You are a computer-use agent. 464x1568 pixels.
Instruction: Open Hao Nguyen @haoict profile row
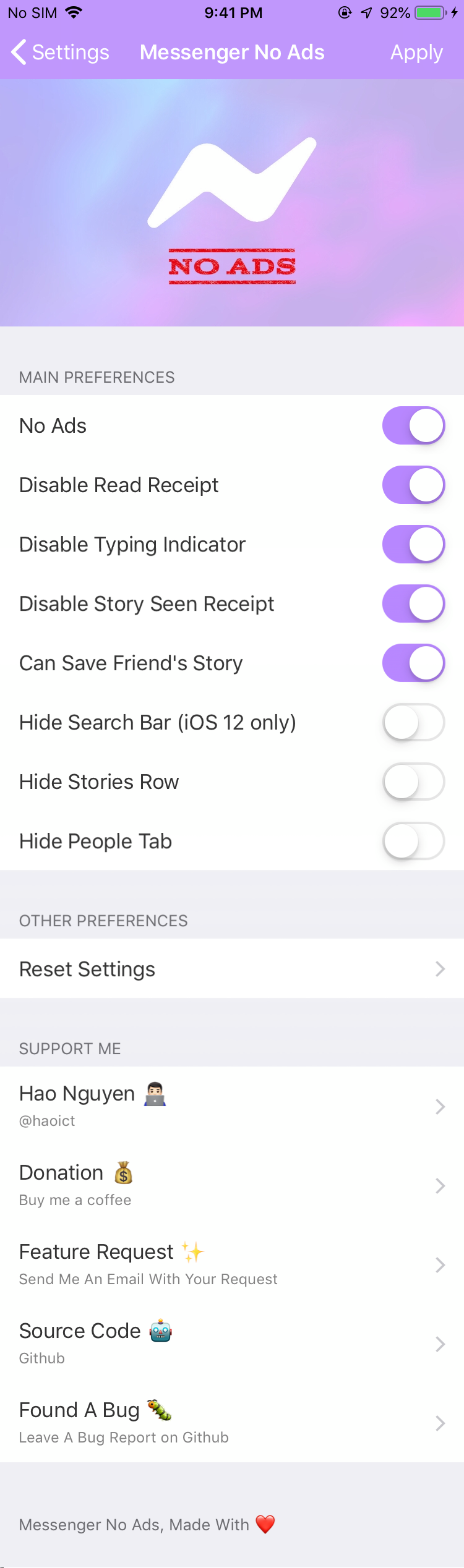(232, 1106)
